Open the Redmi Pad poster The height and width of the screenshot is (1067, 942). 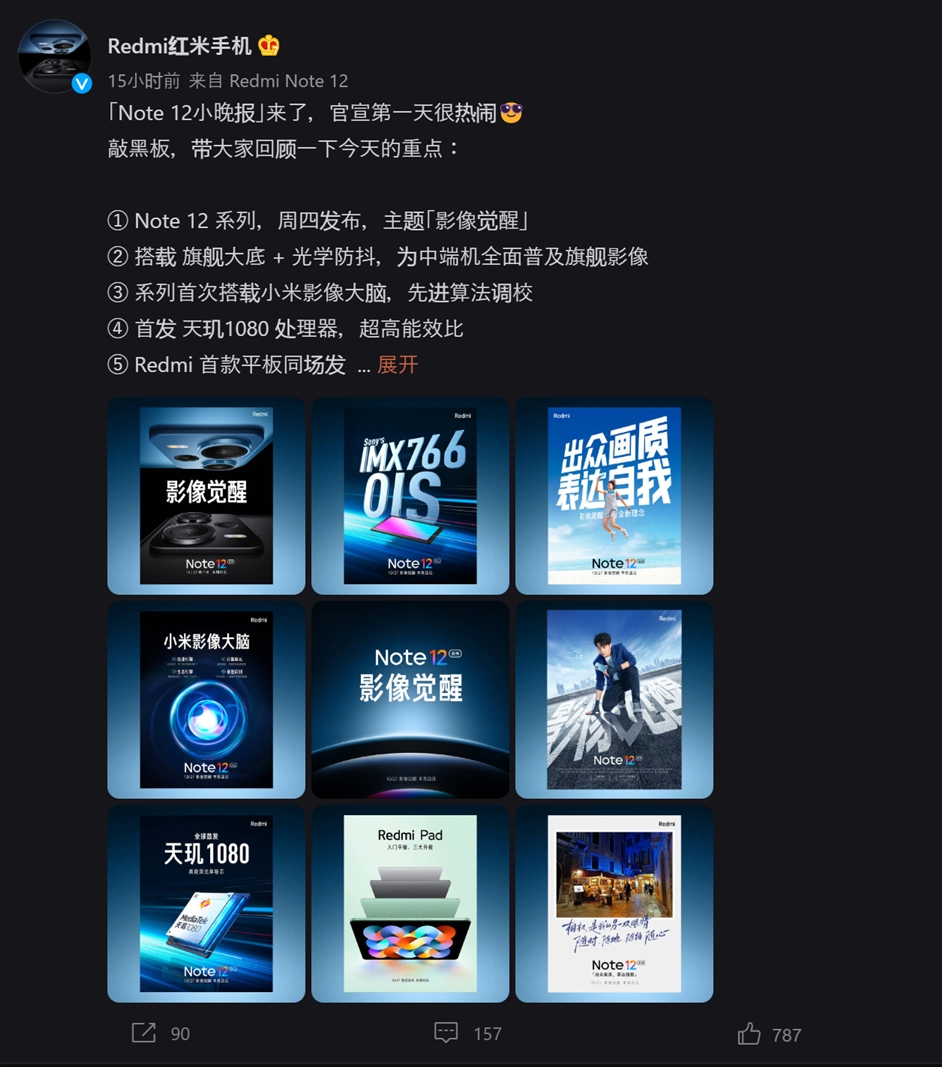410,904
